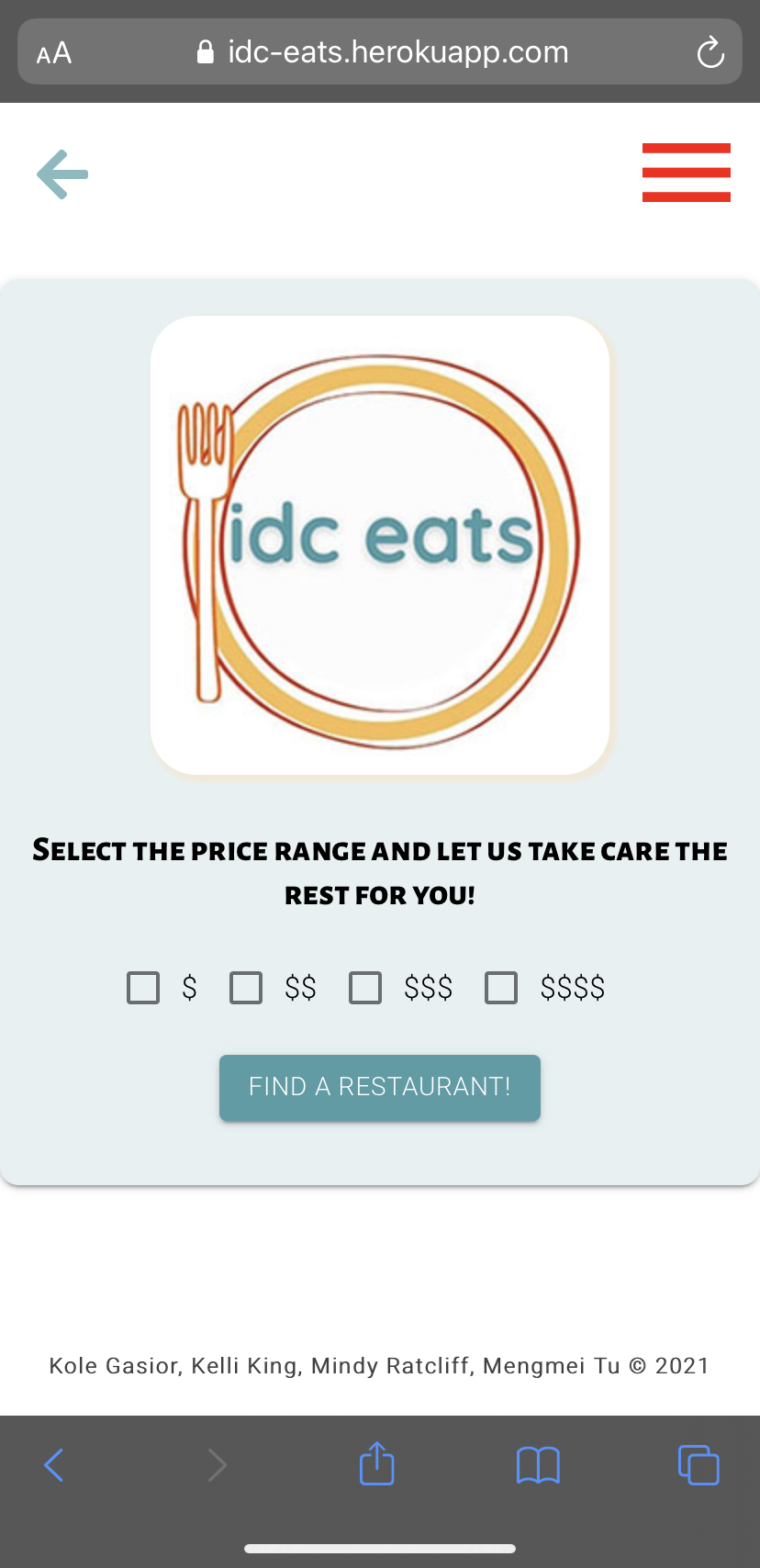This screenshot has height=1568, width=760.
Task: Go back using the teal arrow
Action: [62, 174]
